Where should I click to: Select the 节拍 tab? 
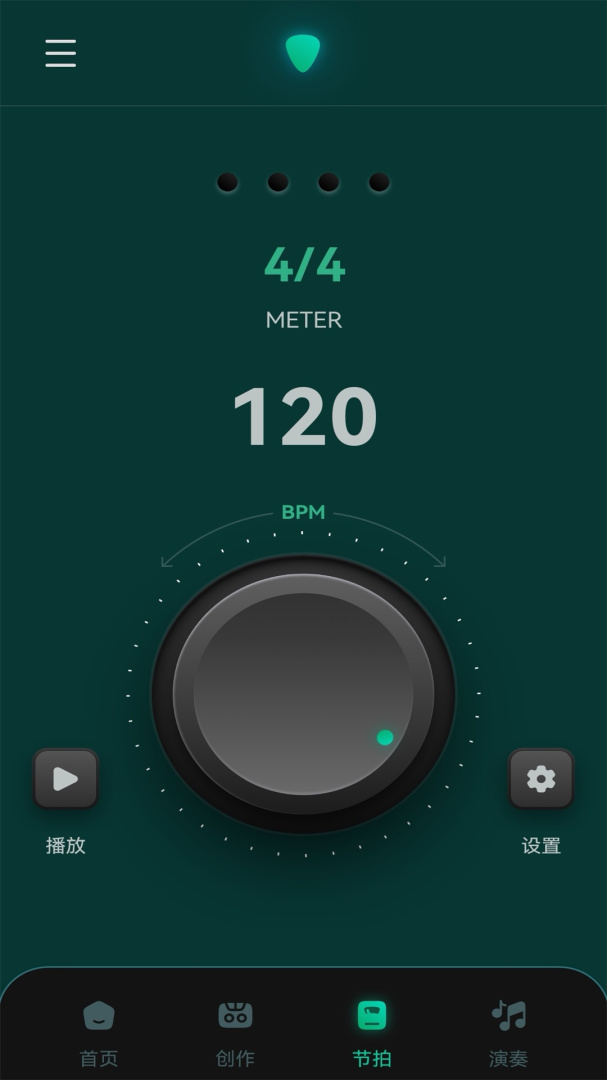click(372, 1031)
